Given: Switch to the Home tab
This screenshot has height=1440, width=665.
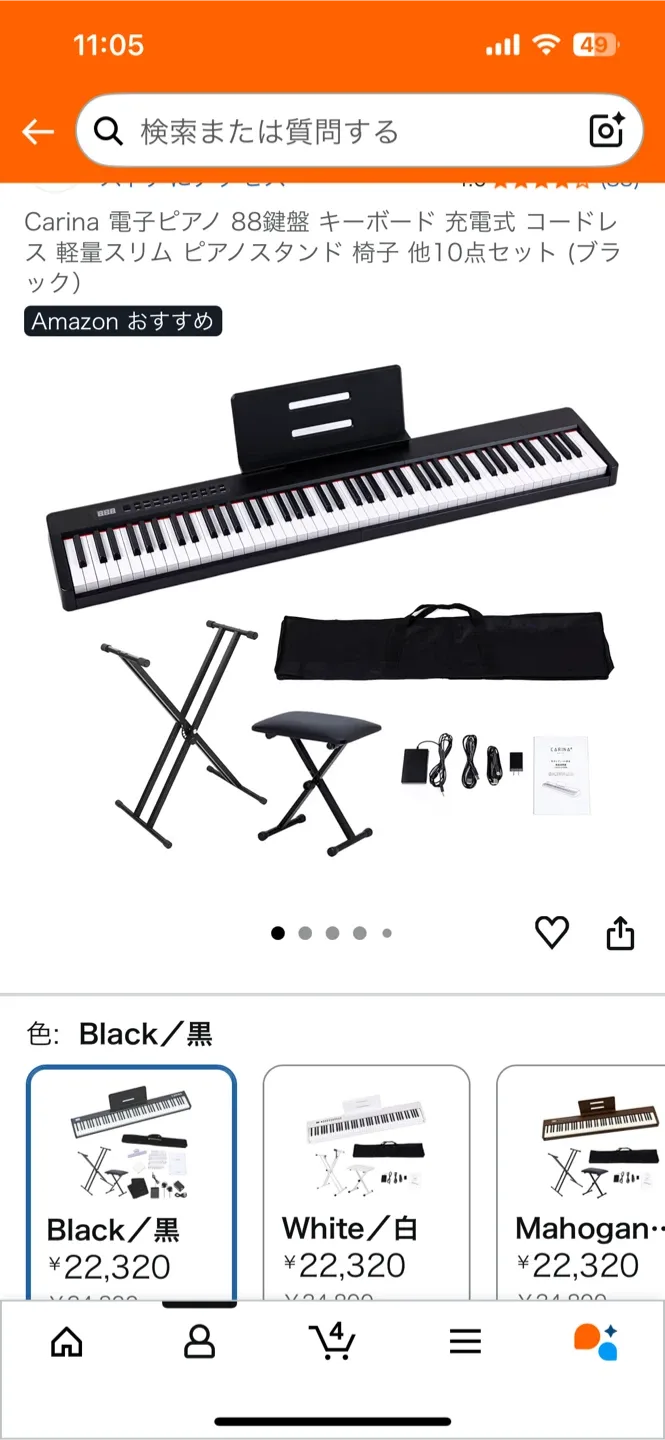Looking at the screenshot, I should coord(67,1341).
